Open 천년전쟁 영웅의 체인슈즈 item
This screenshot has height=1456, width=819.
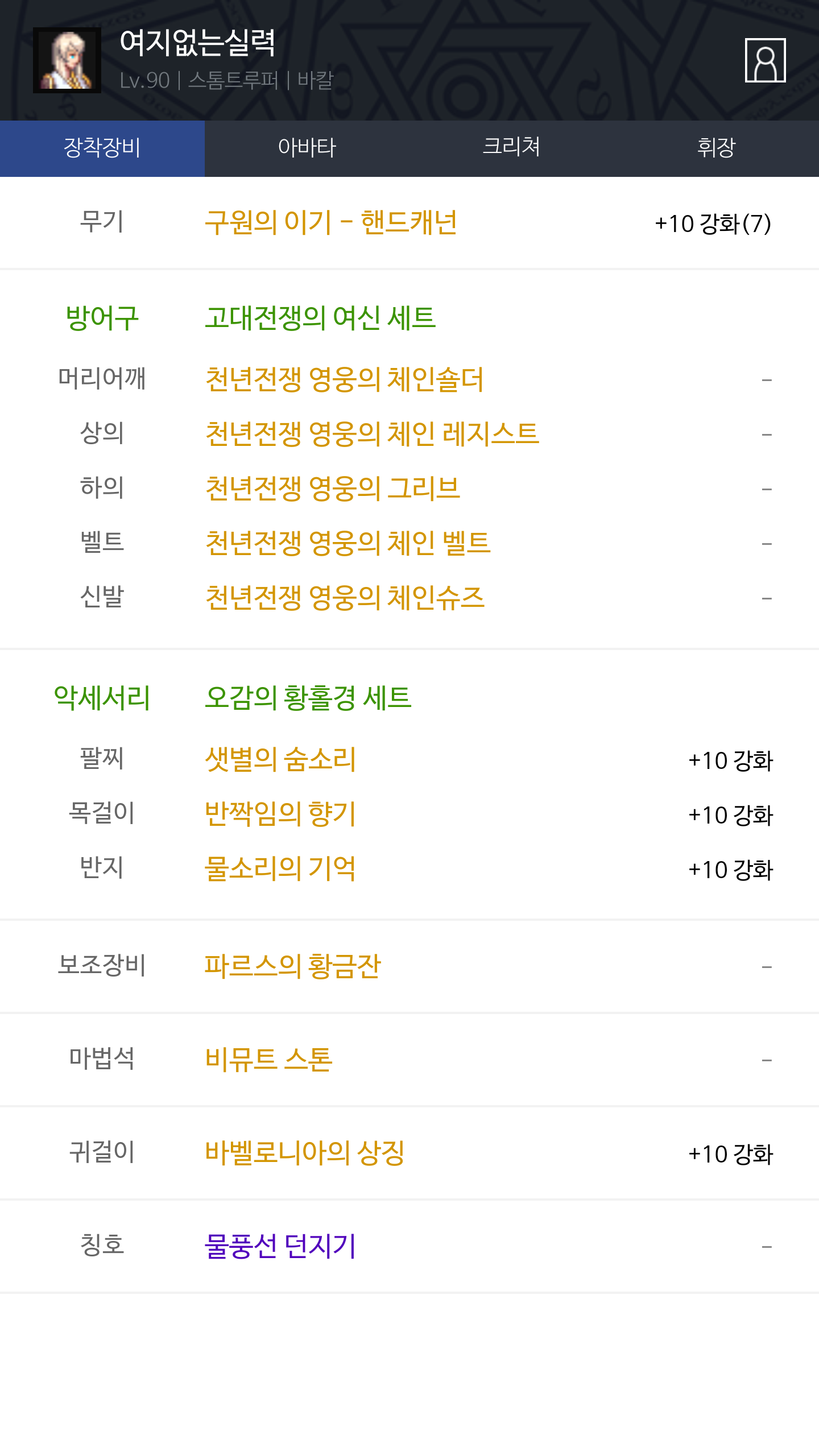[x=345, y=598]
